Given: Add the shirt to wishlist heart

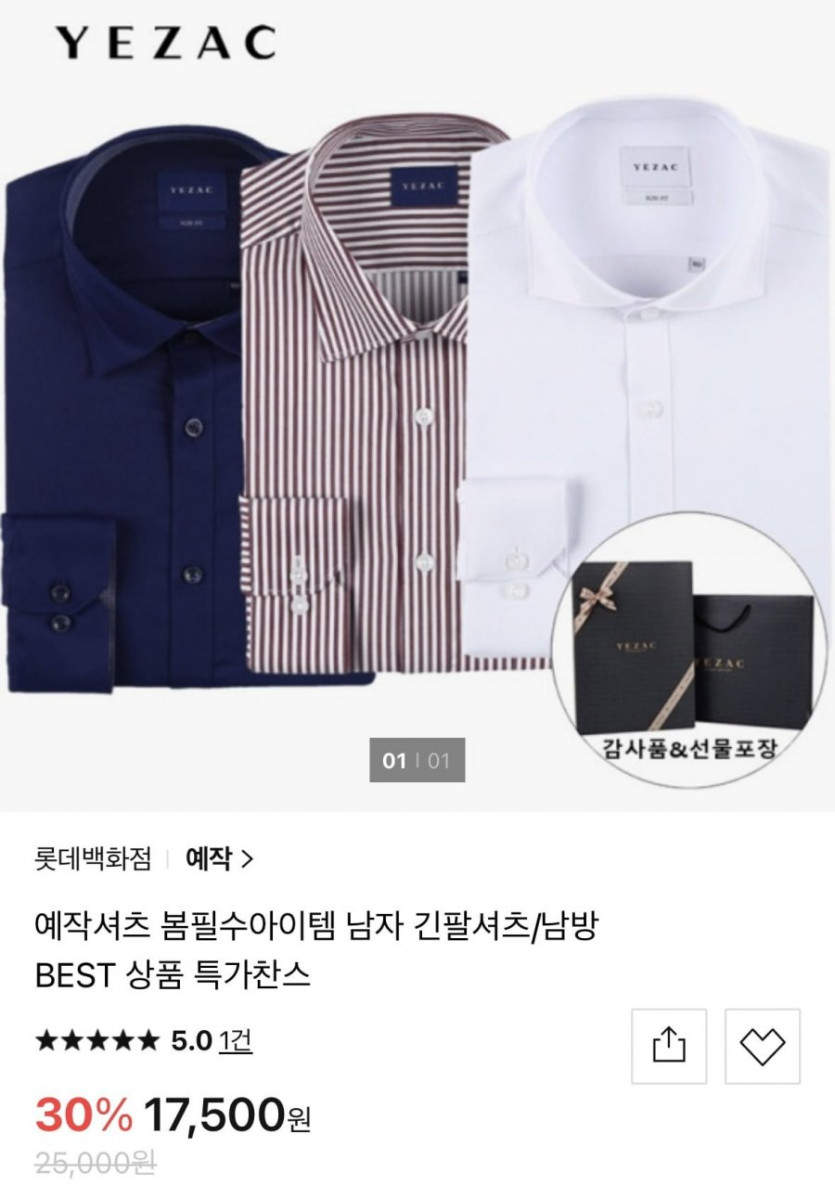Looking at the screenshot, I should [x=762, y=1046].
